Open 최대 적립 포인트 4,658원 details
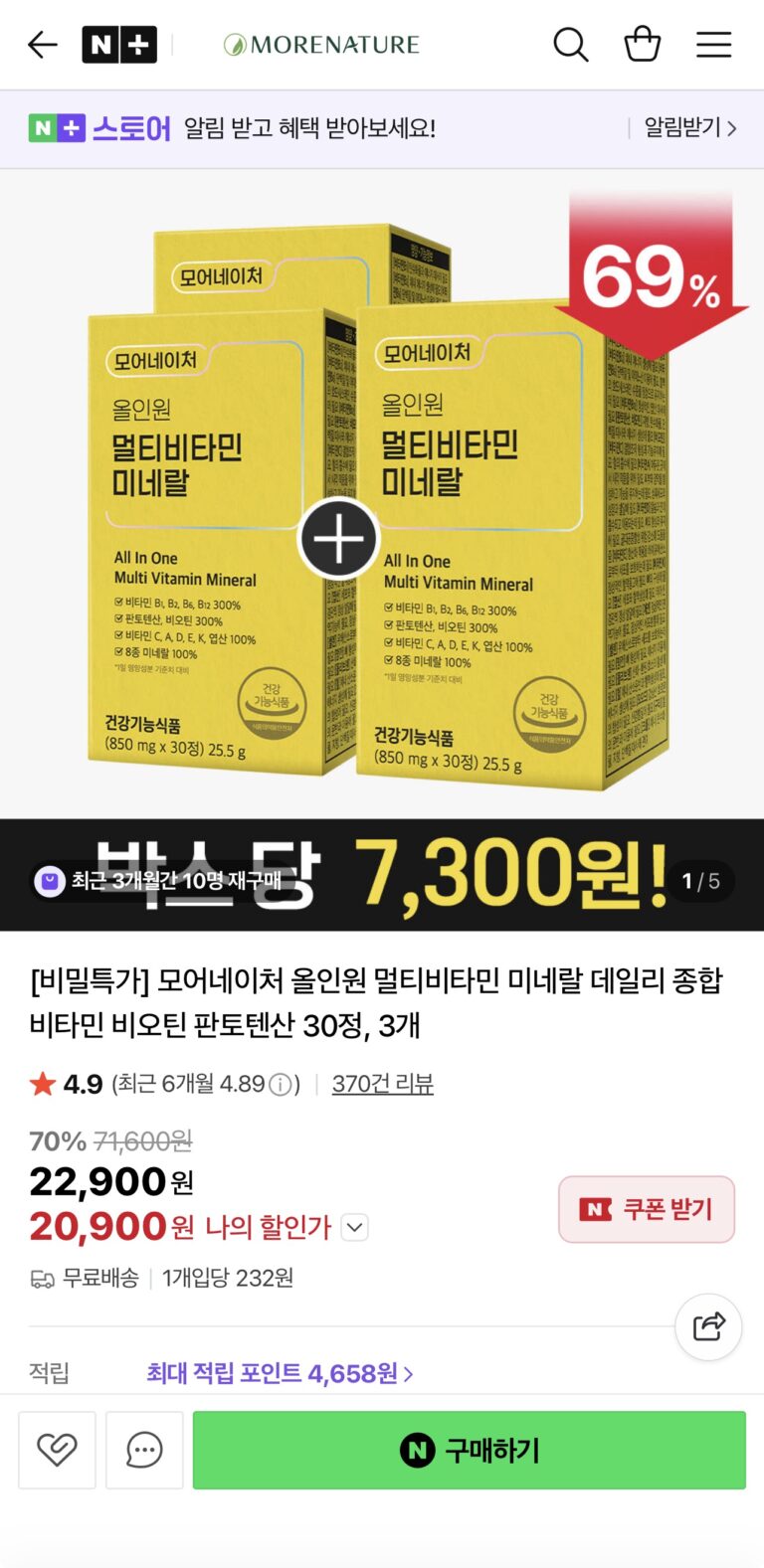This screenshot has width=764, height=1568. (280, 1373)
